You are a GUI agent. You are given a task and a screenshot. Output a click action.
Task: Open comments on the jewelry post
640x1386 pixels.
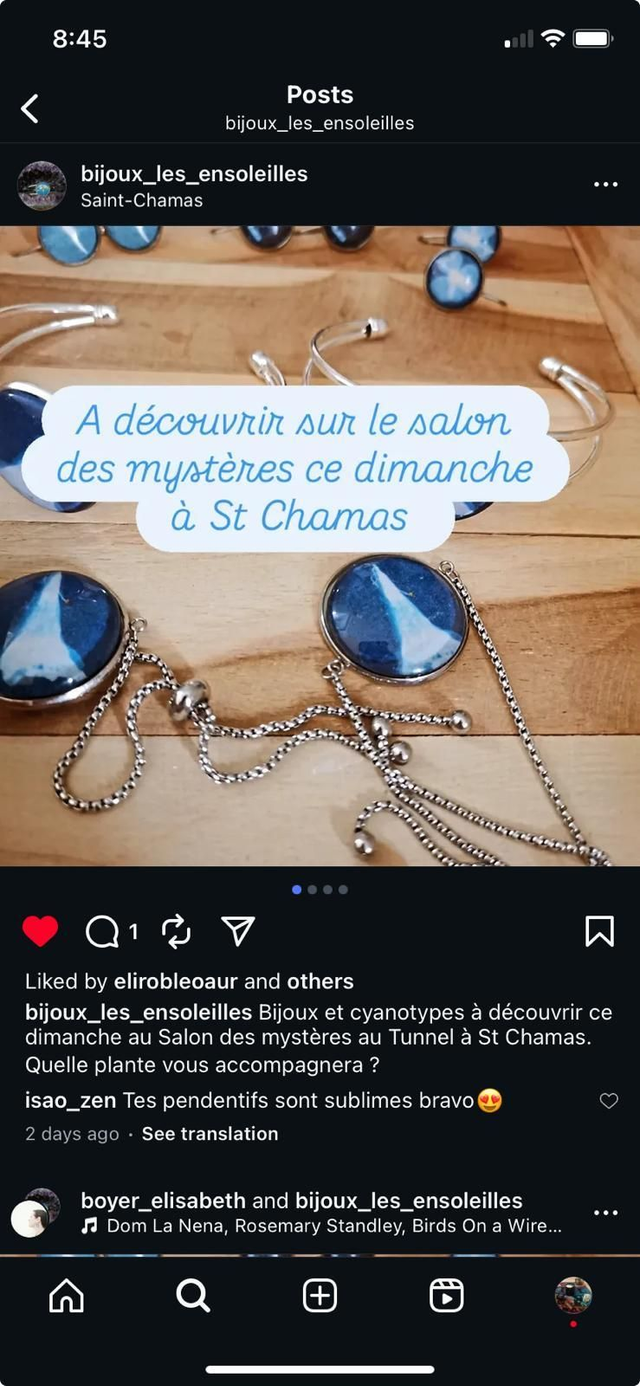(x=103, y=932)
